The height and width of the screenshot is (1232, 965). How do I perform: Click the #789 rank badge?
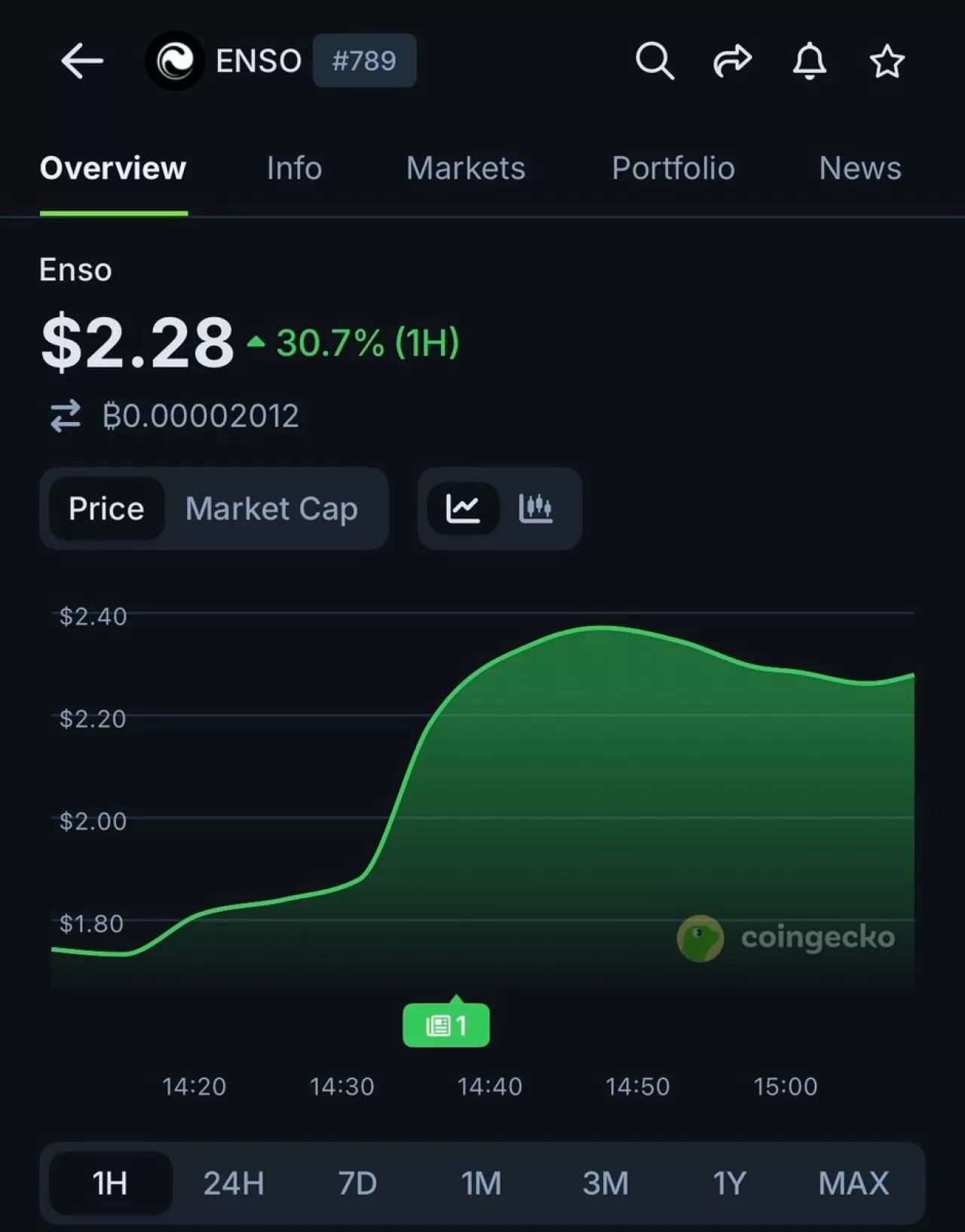coord(365,60)
